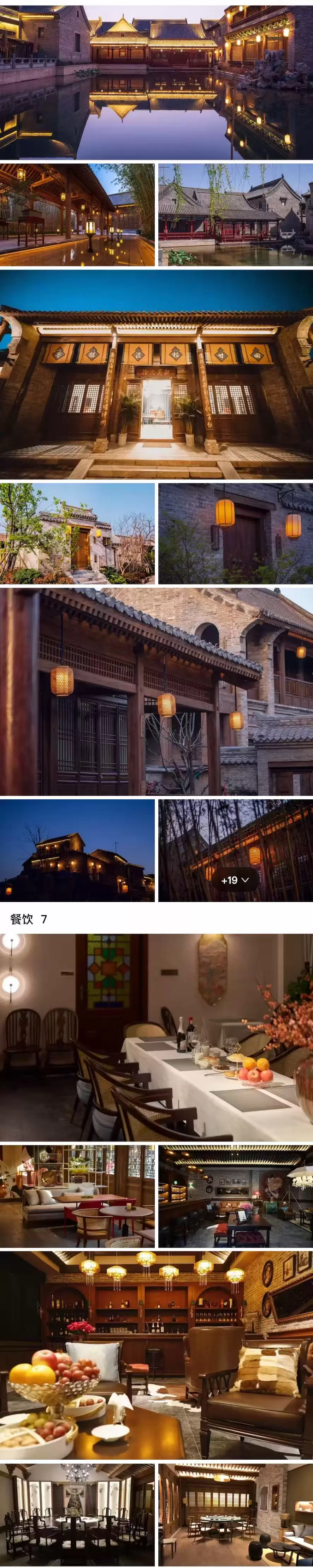
Task: Open the red-pillared pavilion beside pond photo
Action: click(236, 214)
